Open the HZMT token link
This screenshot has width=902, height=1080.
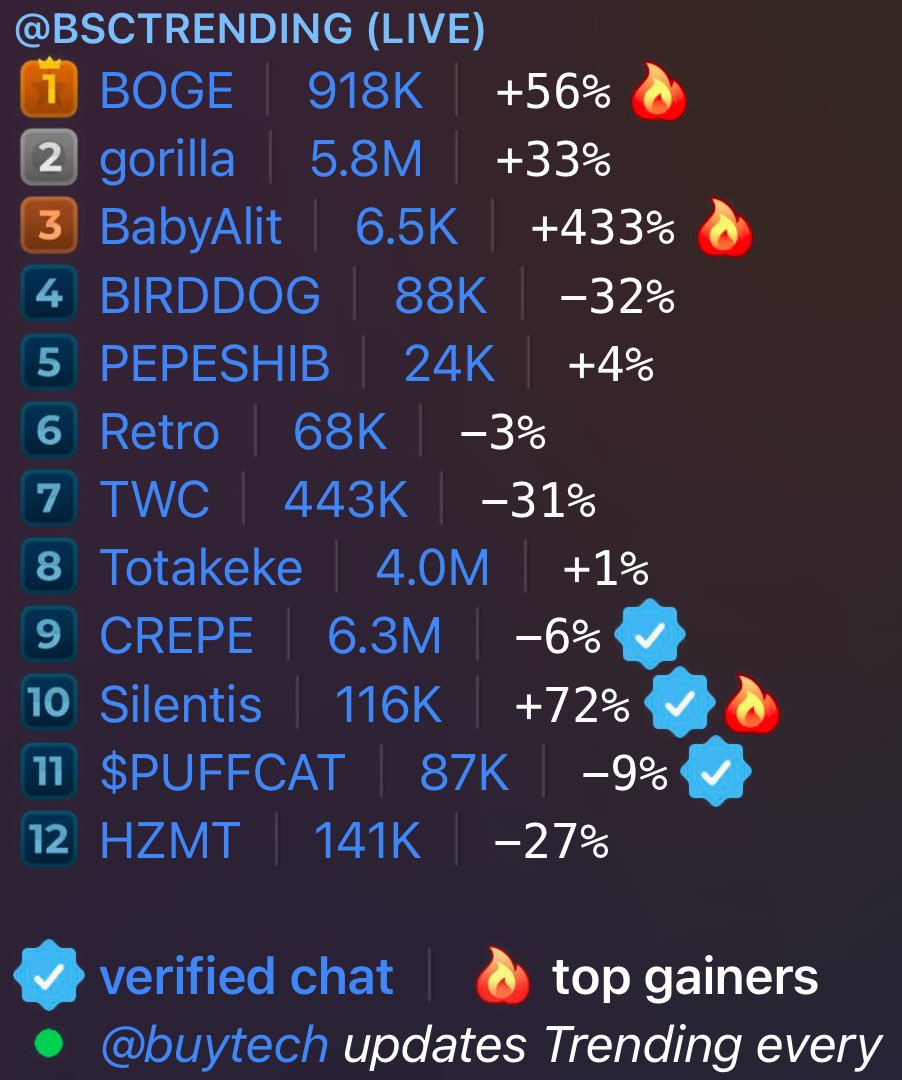coord(169,841)
